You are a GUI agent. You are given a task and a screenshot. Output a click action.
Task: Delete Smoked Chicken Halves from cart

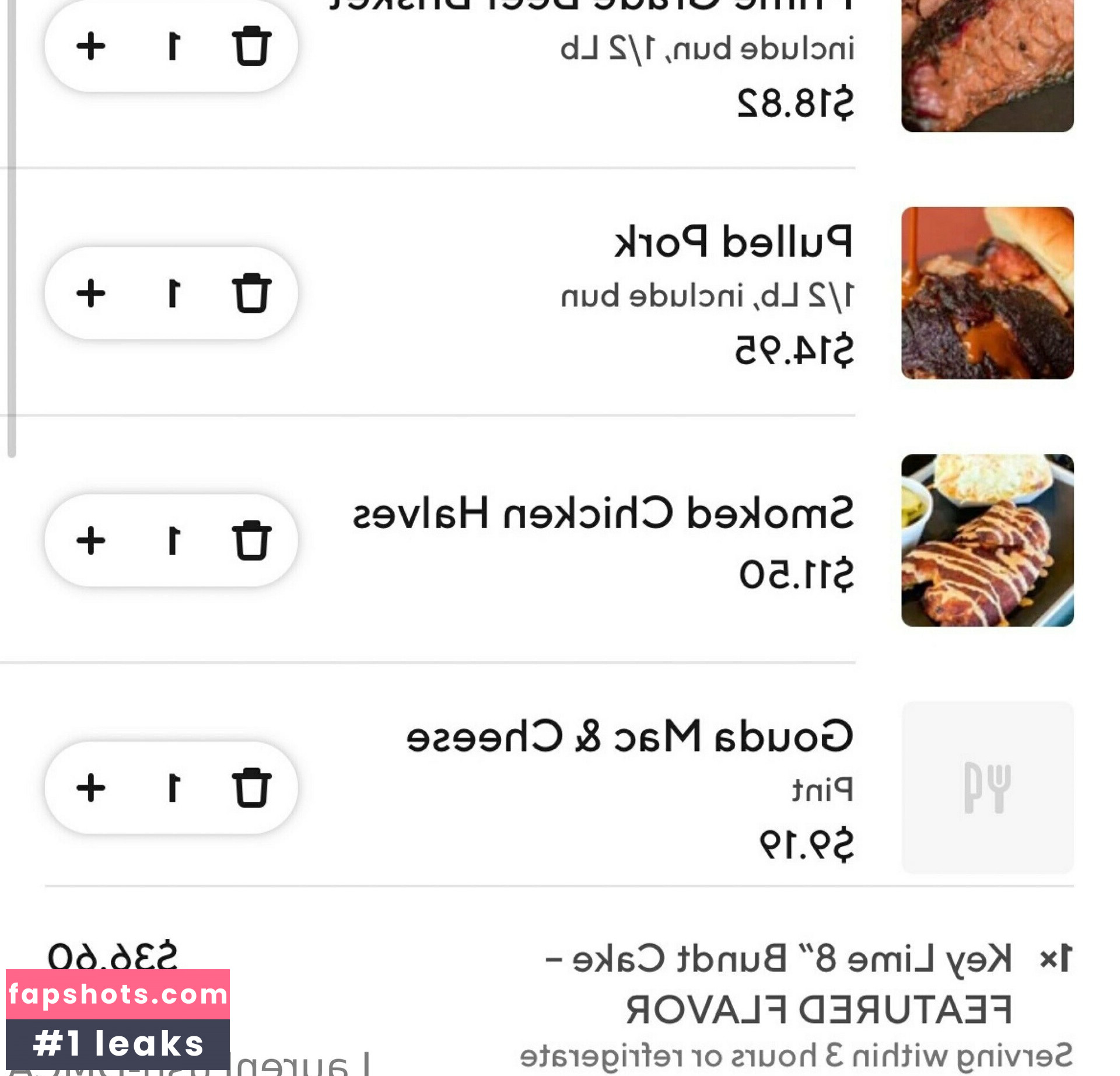[251, 540]
